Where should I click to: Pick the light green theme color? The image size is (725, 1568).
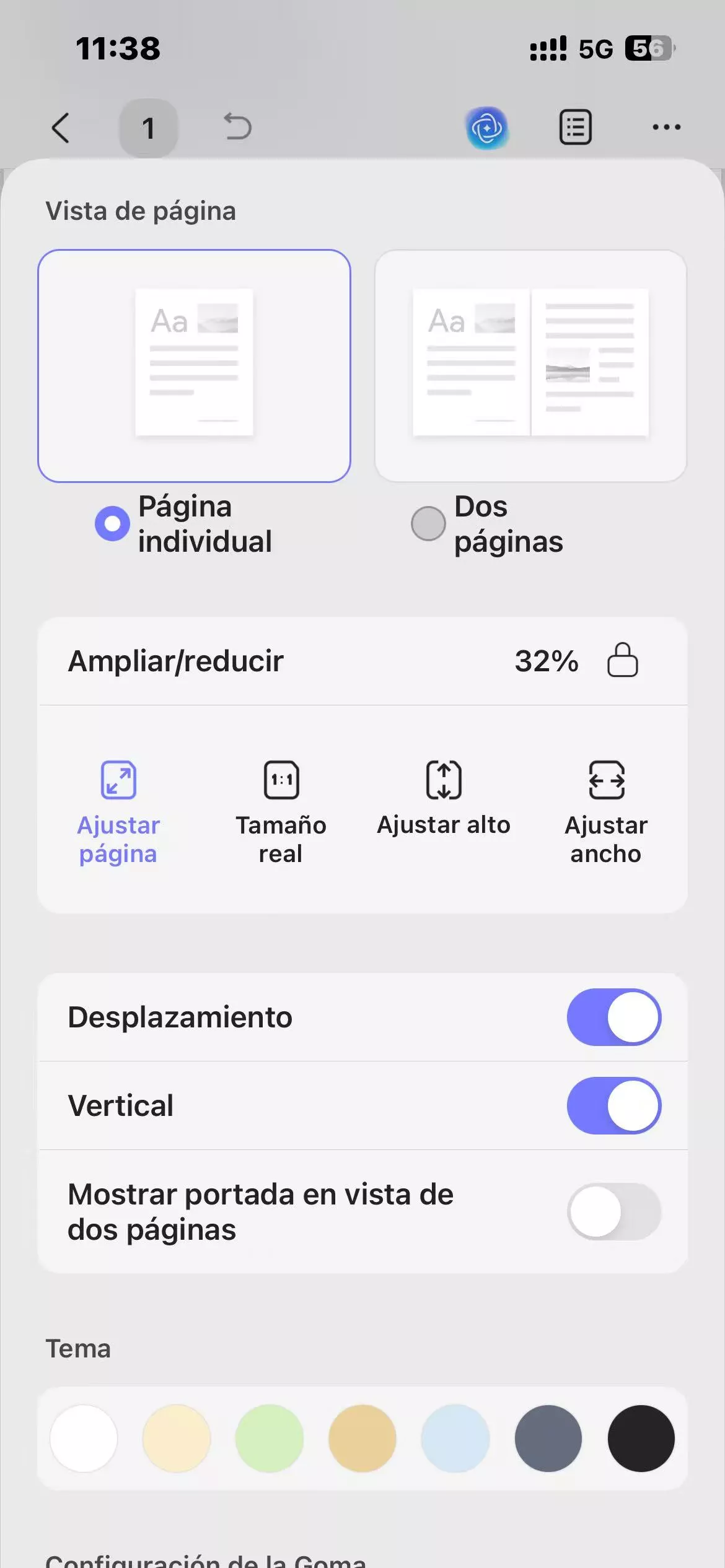coord(270,1438)
